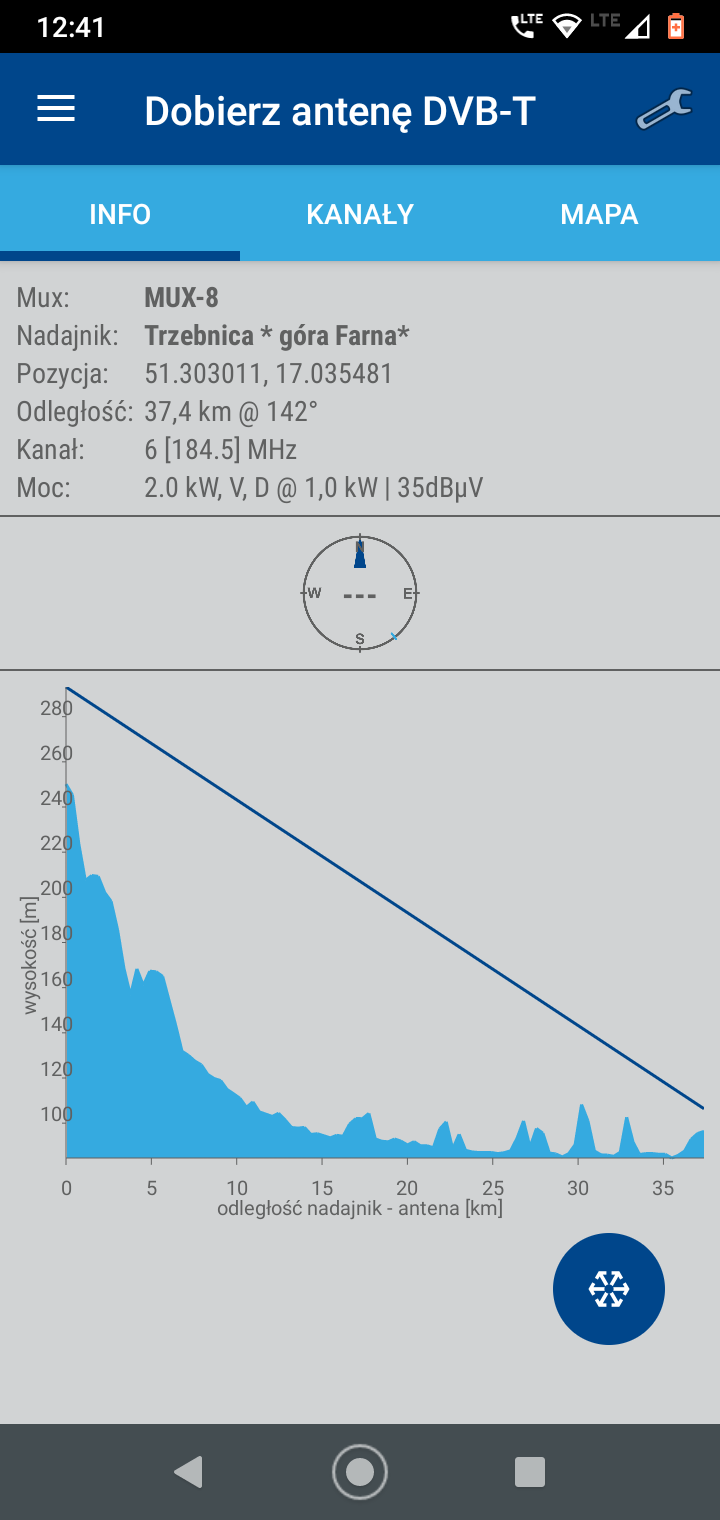Viewport: 720px width, 1520px height.
Task: Switch to the KANAŁY tab
Action: 360,214
